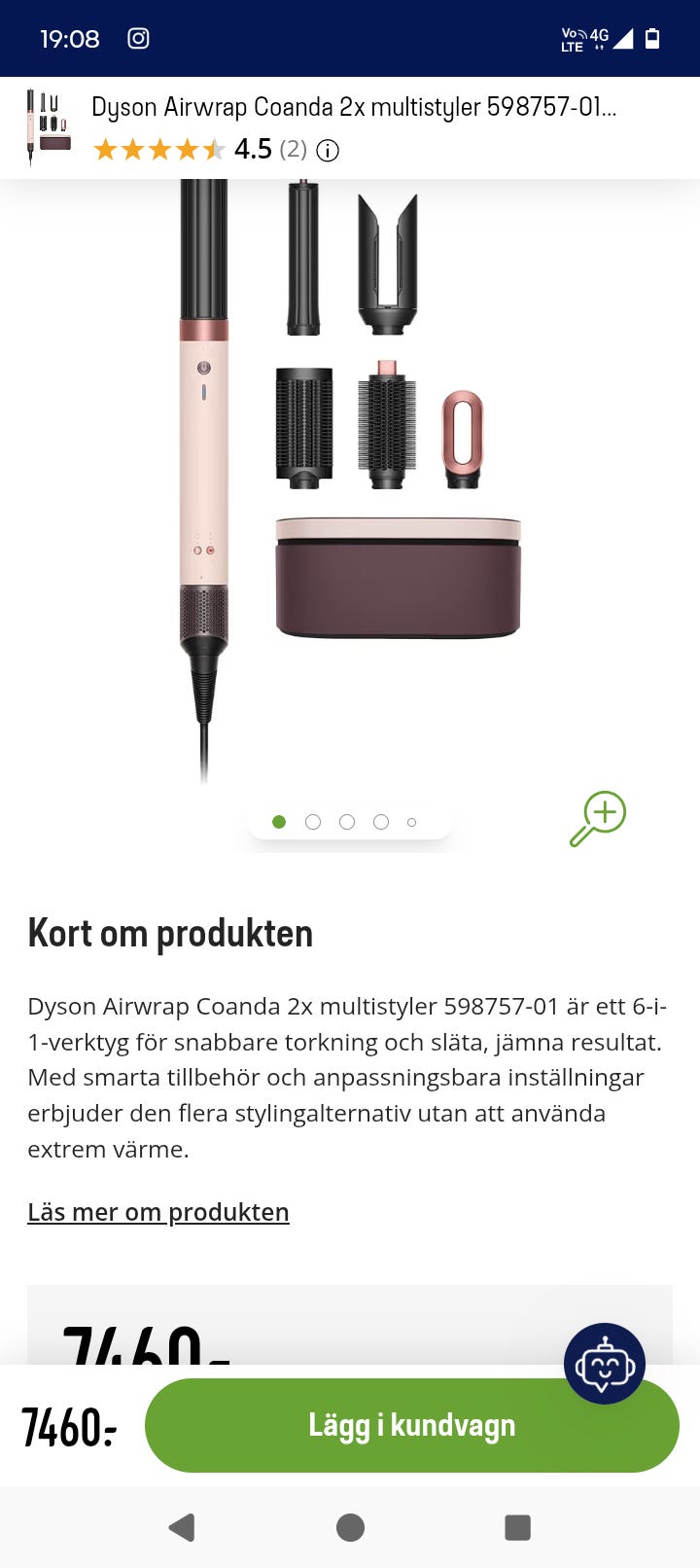Image resolution: width=700 pixels, height=1568 pixels.
Task: Open the chatbot assistant
Action: [605, 1364]
